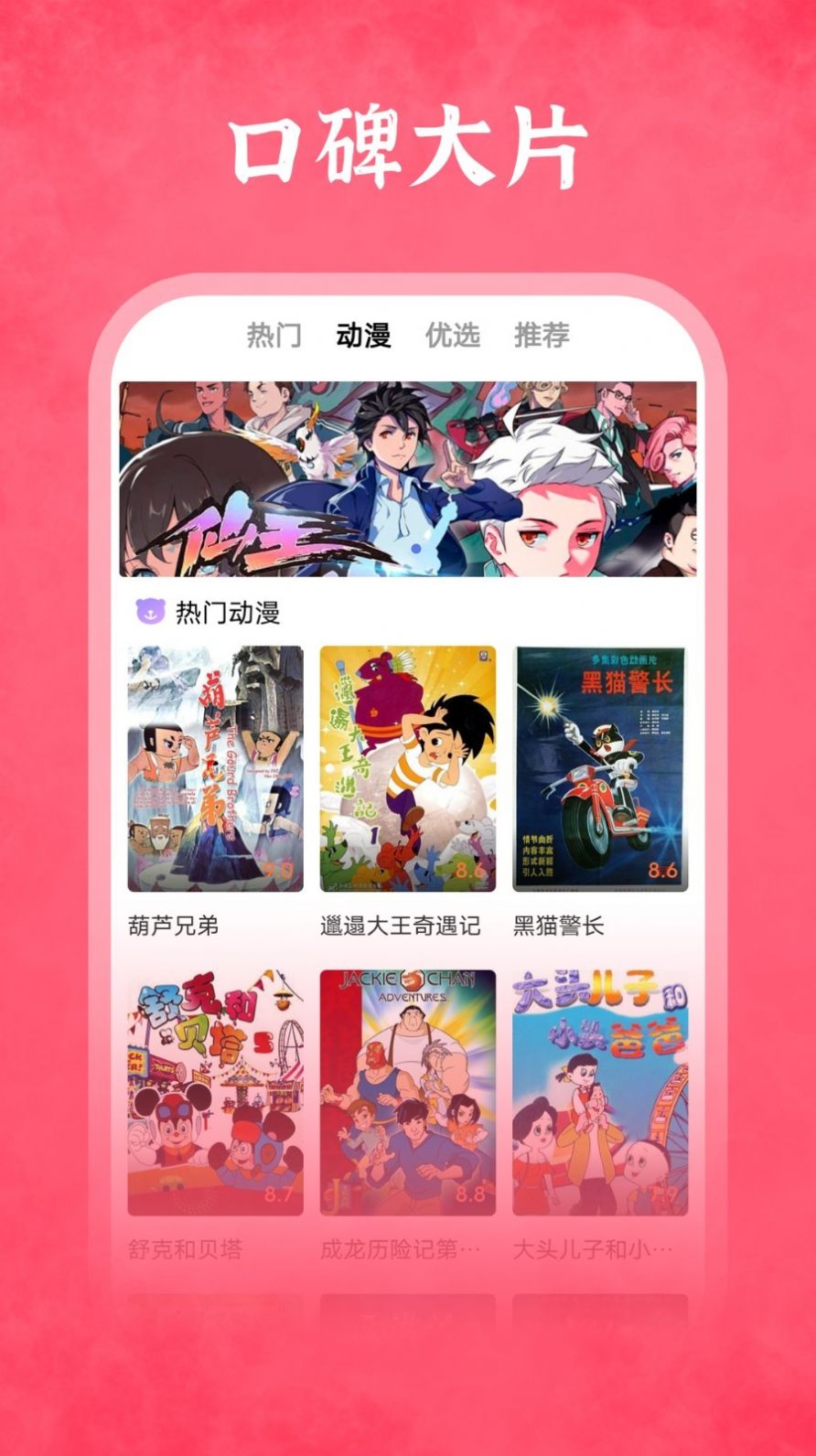The image size is (816, 1456).
Task: Click the 葫芦兄弟 title text
Action: 167,926
